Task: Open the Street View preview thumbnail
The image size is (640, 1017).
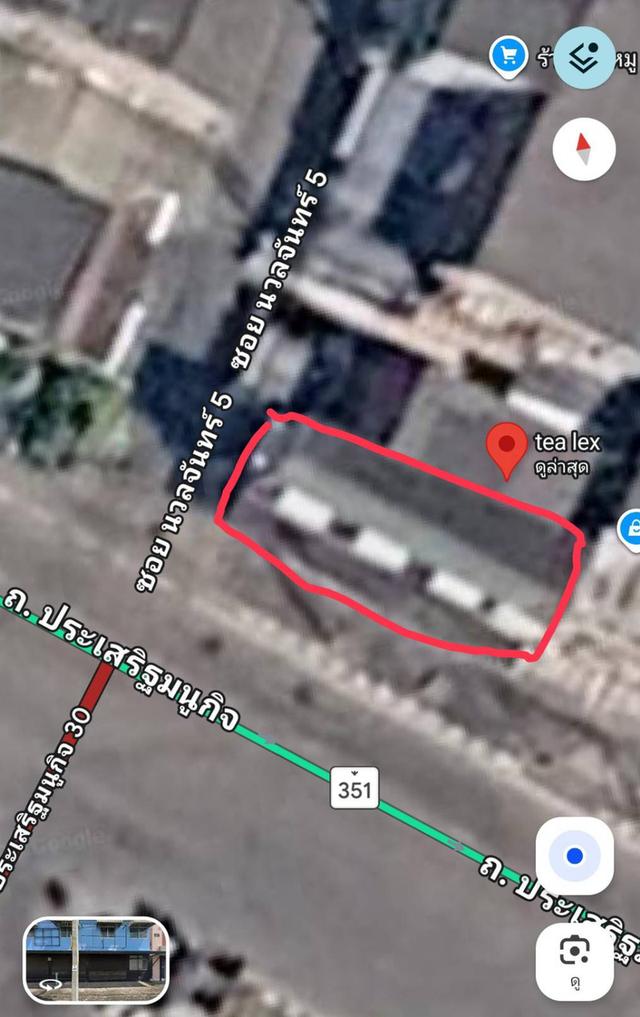Action: [95, 959]
